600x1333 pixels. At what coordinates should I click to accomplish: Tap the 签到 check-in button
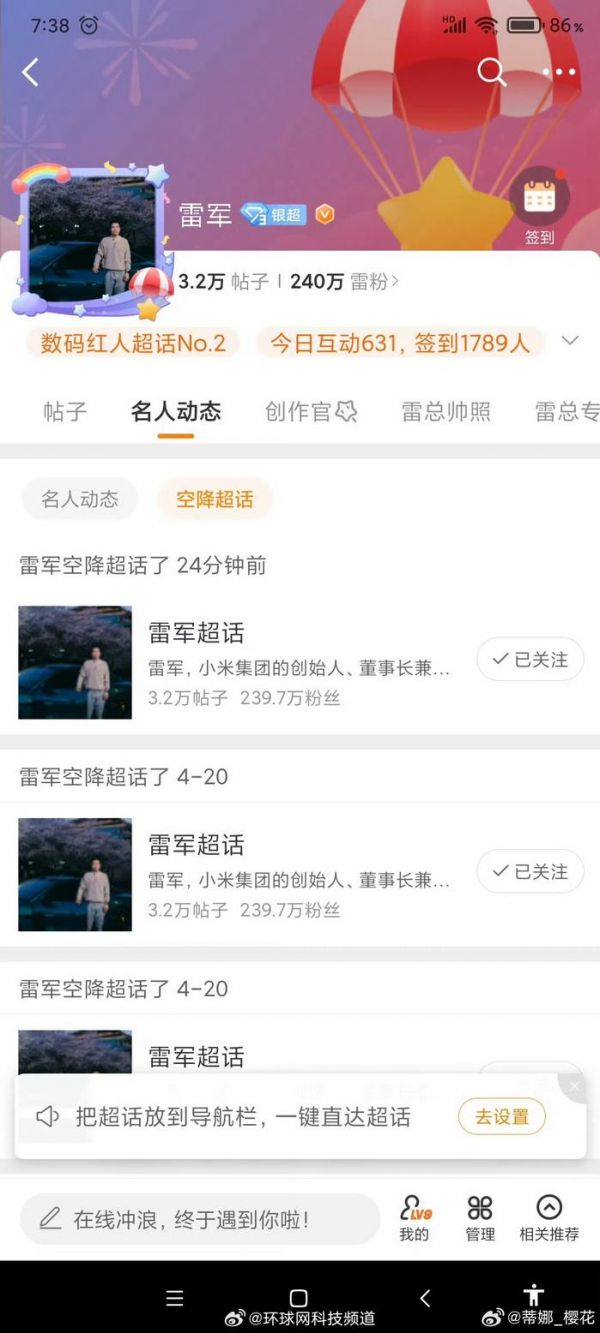pyautogui.click(x=539, y=207)
